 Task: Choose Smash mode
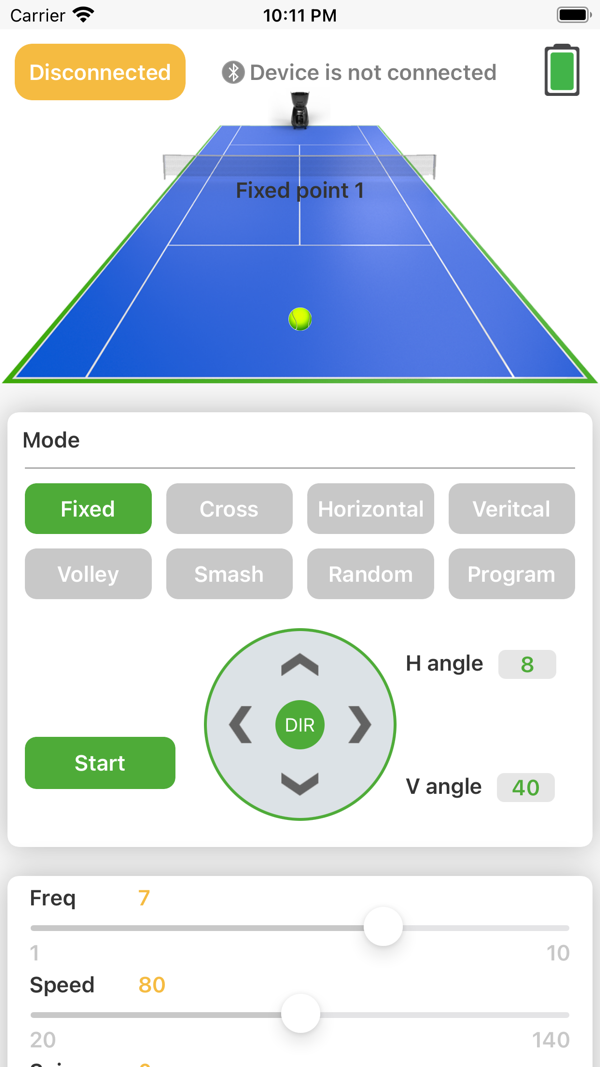point(229,574)
